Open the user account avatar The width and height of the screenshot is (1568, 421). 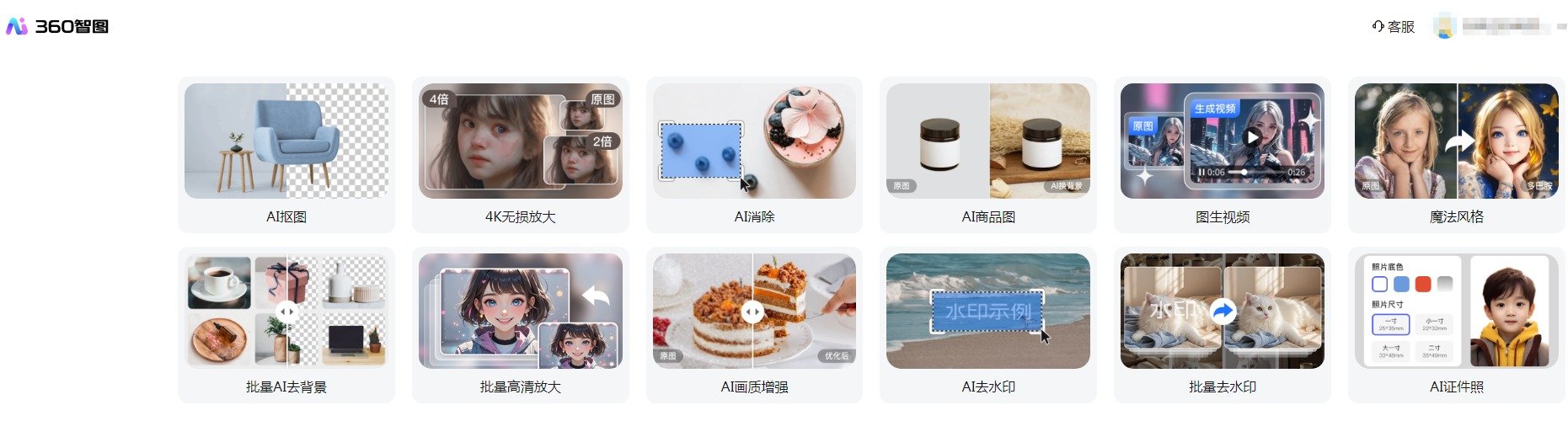(x=1445, y=27)
